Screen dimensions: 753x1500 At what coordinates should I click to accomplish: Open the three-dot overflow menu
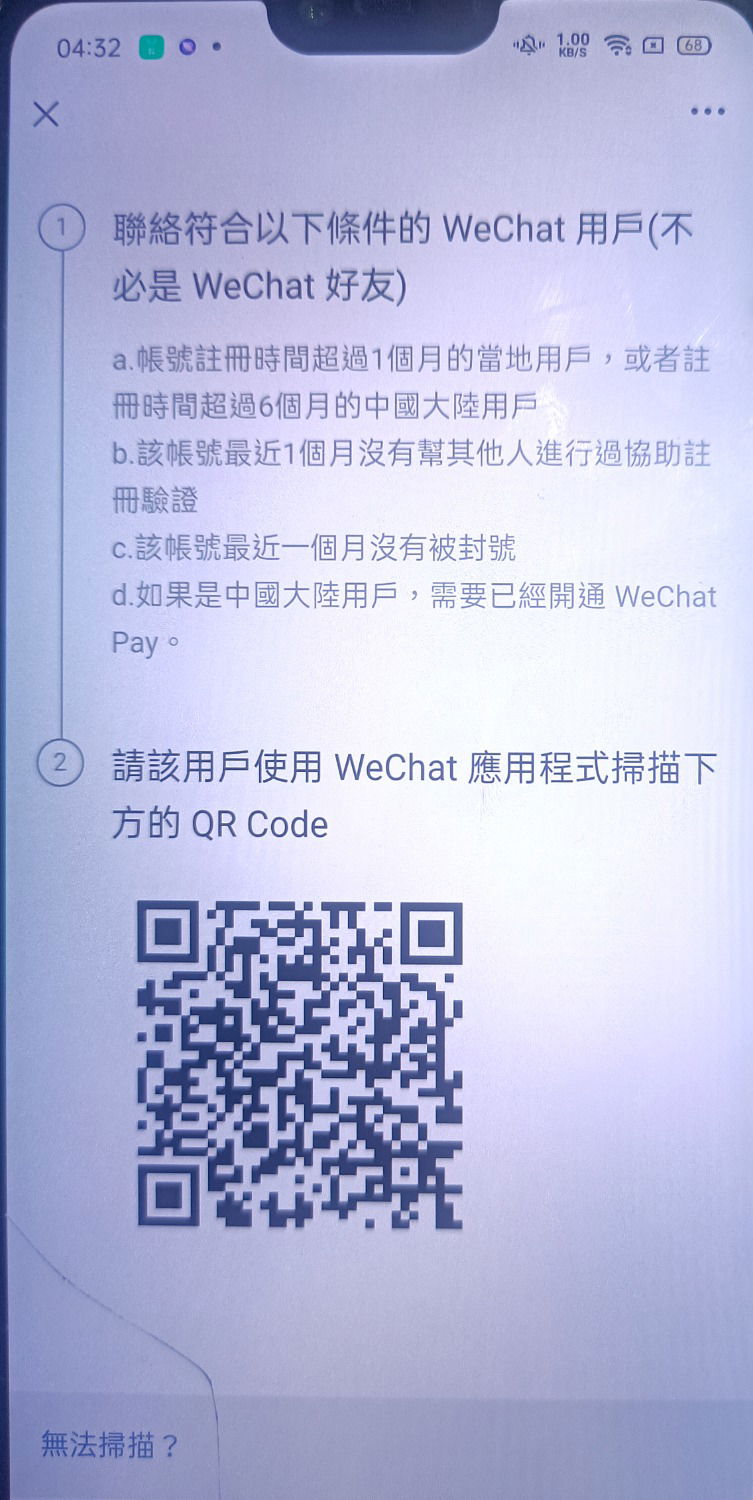[707, 112]
